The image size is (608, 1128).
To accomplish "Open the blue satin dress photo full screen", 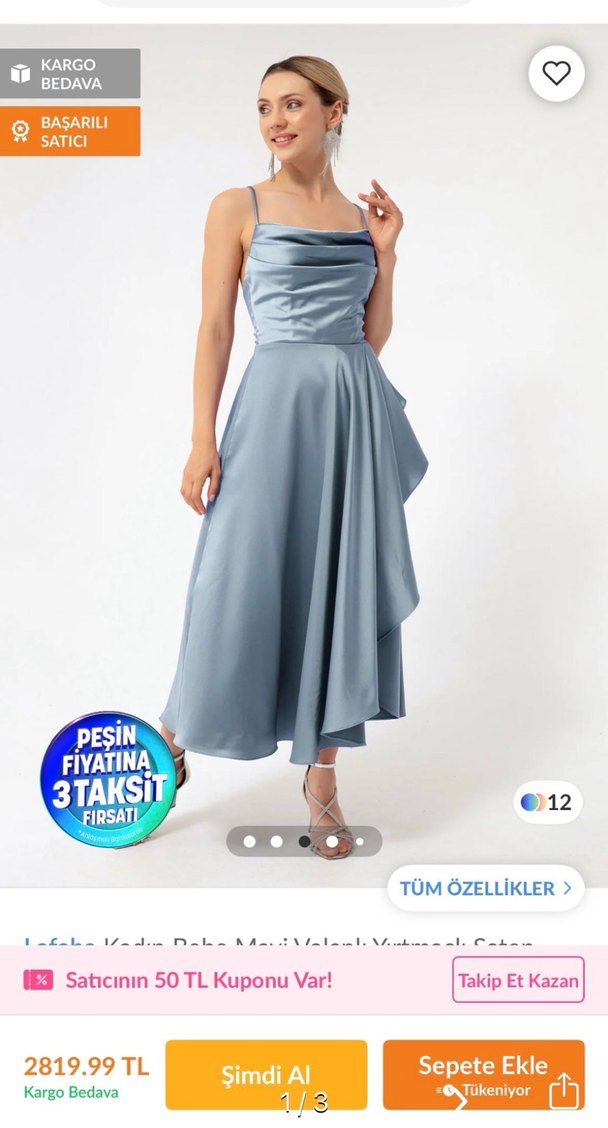I will (x=300, y=450).
